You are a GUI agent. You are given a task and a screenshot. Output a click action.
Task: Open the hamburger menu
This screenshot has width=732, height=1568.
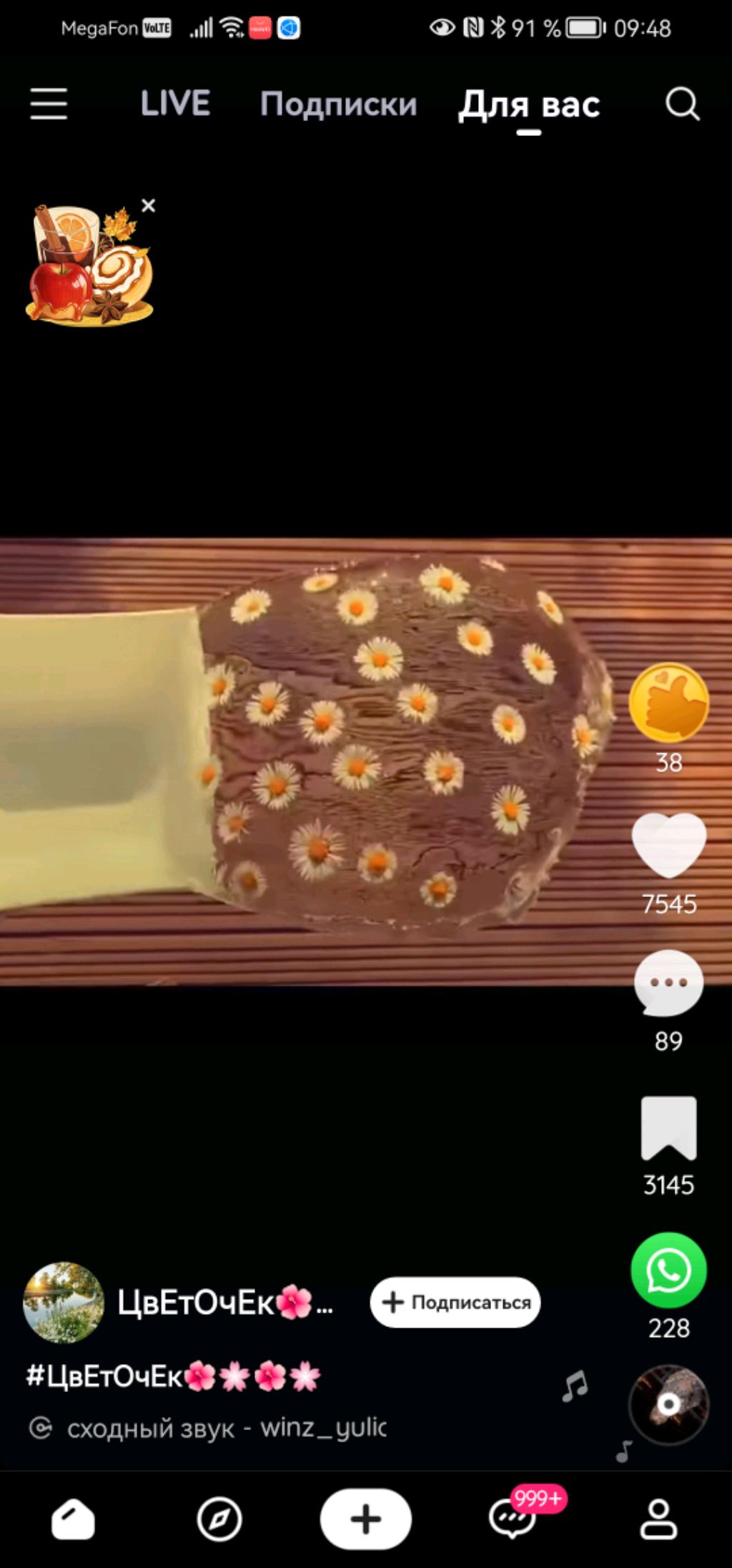point(49,104)
